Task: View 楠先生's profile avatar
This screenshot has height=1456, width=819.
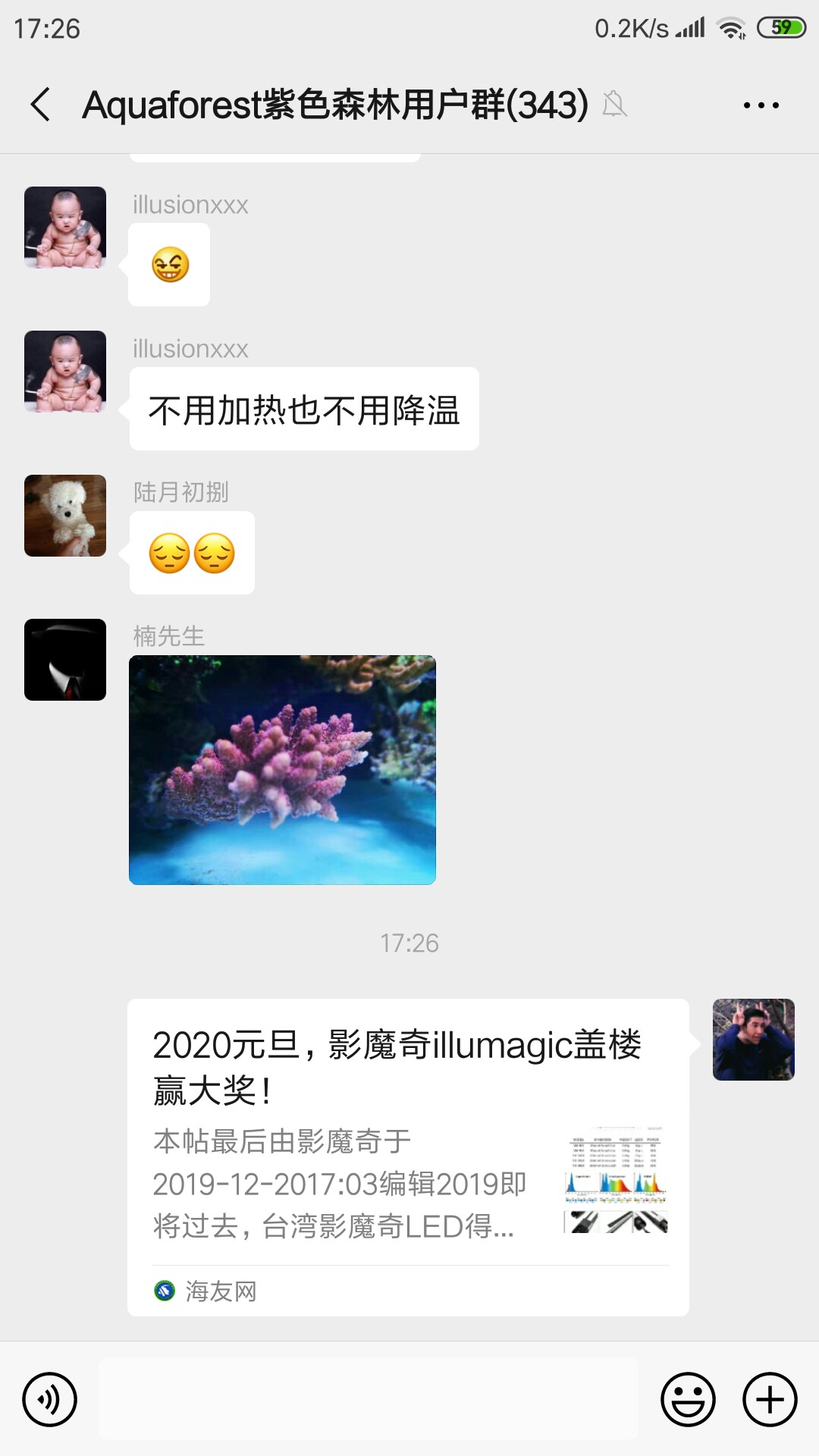Action: (x=65, y=660)
